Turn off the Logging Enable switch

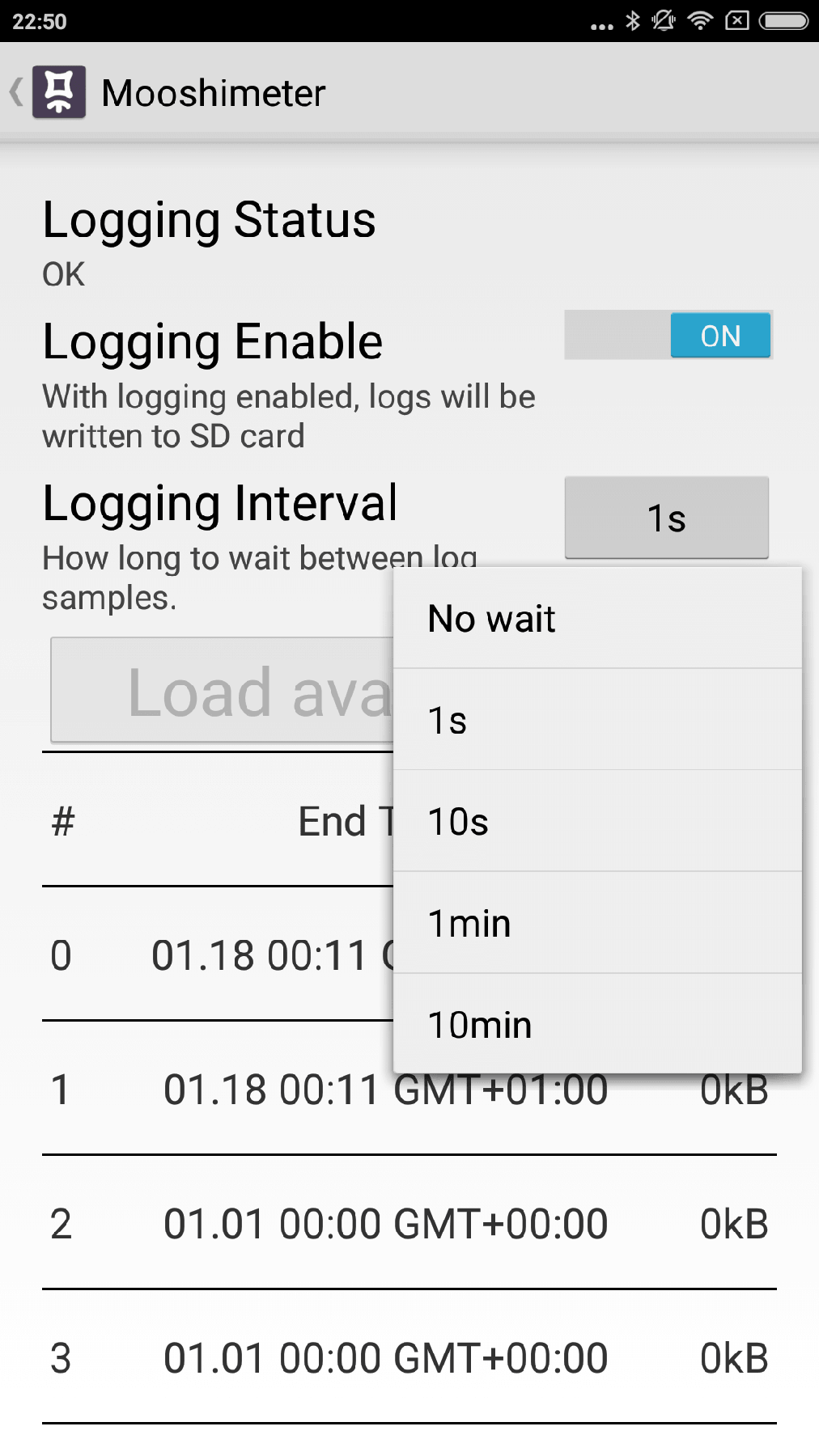668,335
